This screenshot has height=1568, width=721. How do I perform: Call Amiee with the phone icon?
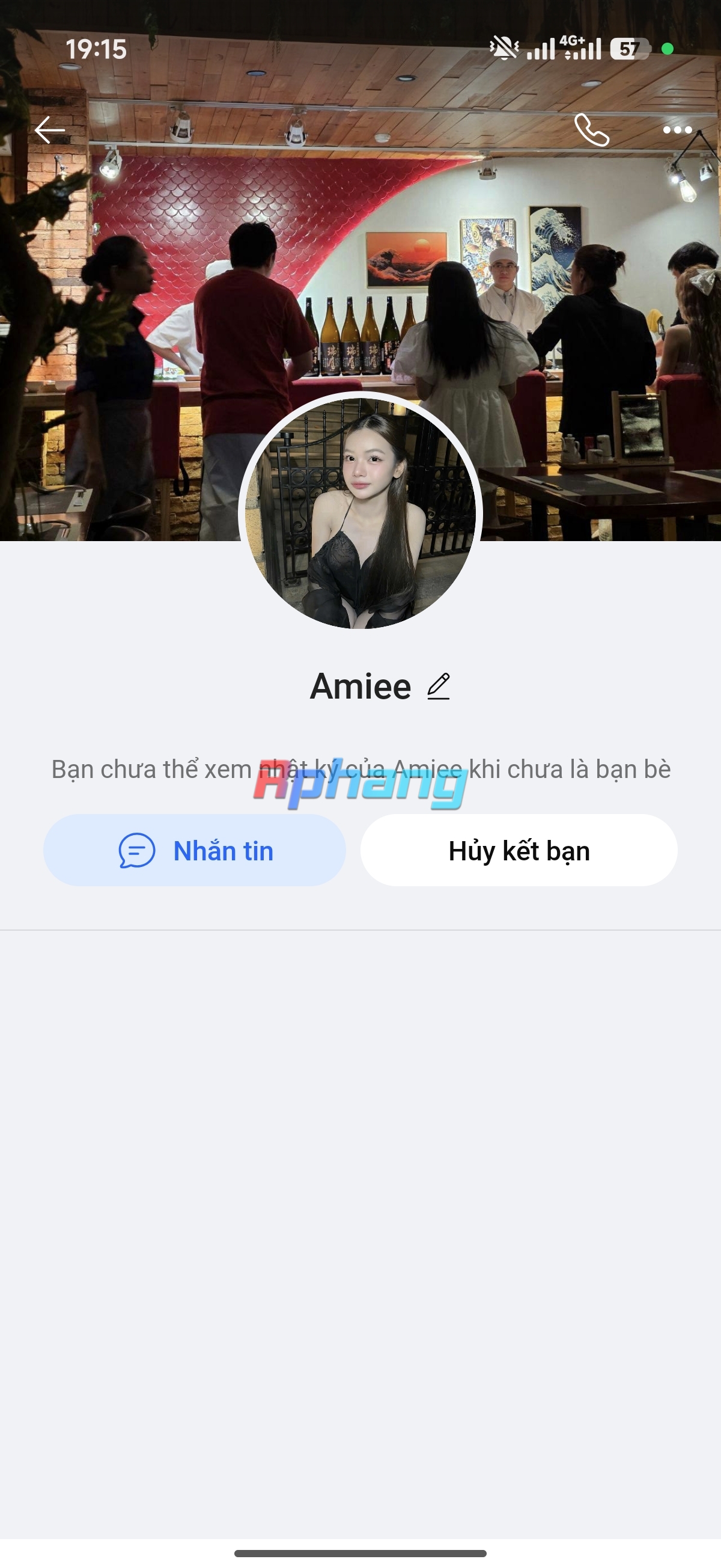591,130
